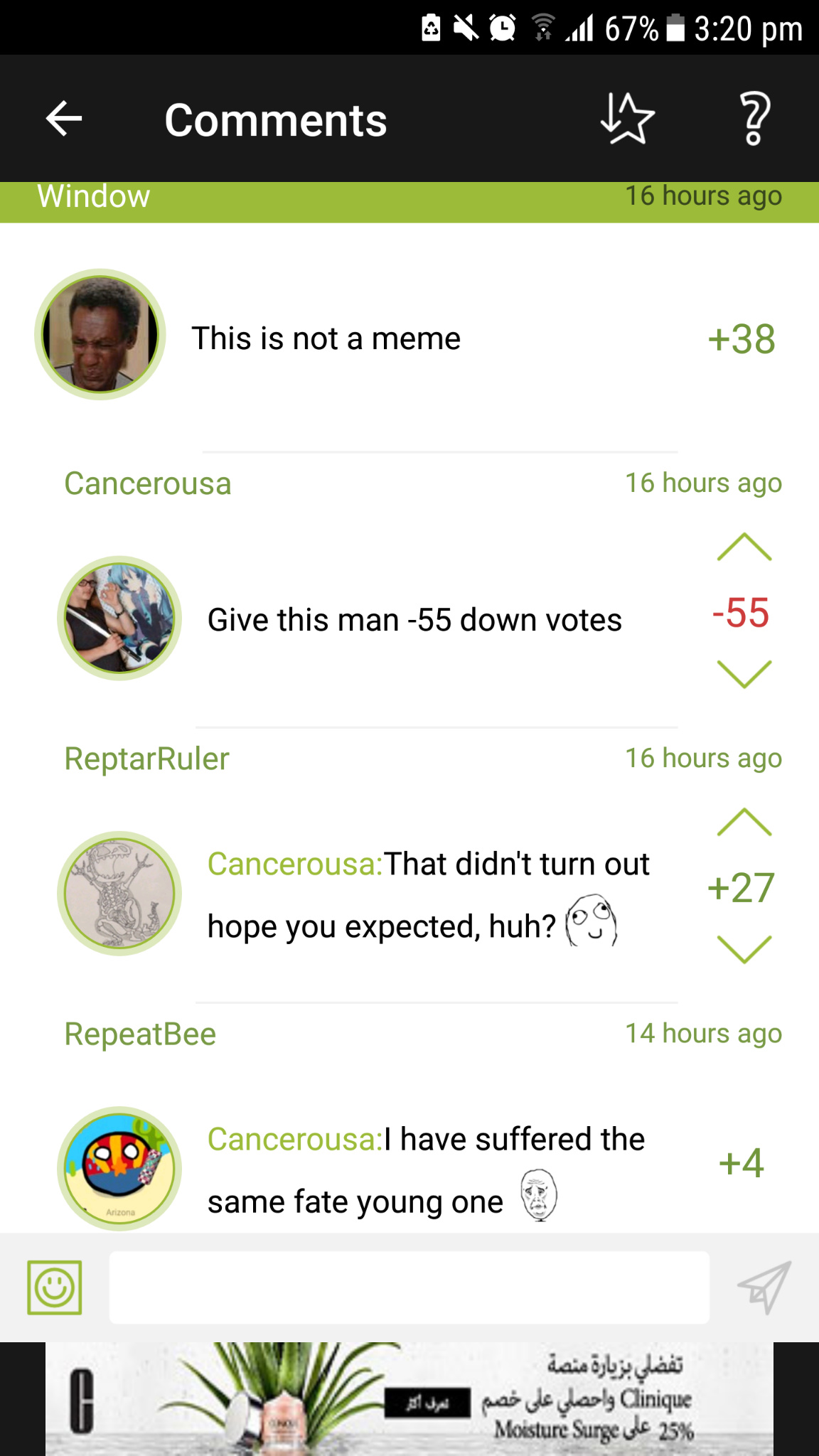Open the help question mark
This screenshot has height=1456, width=819.
click(x=754, y=119)
